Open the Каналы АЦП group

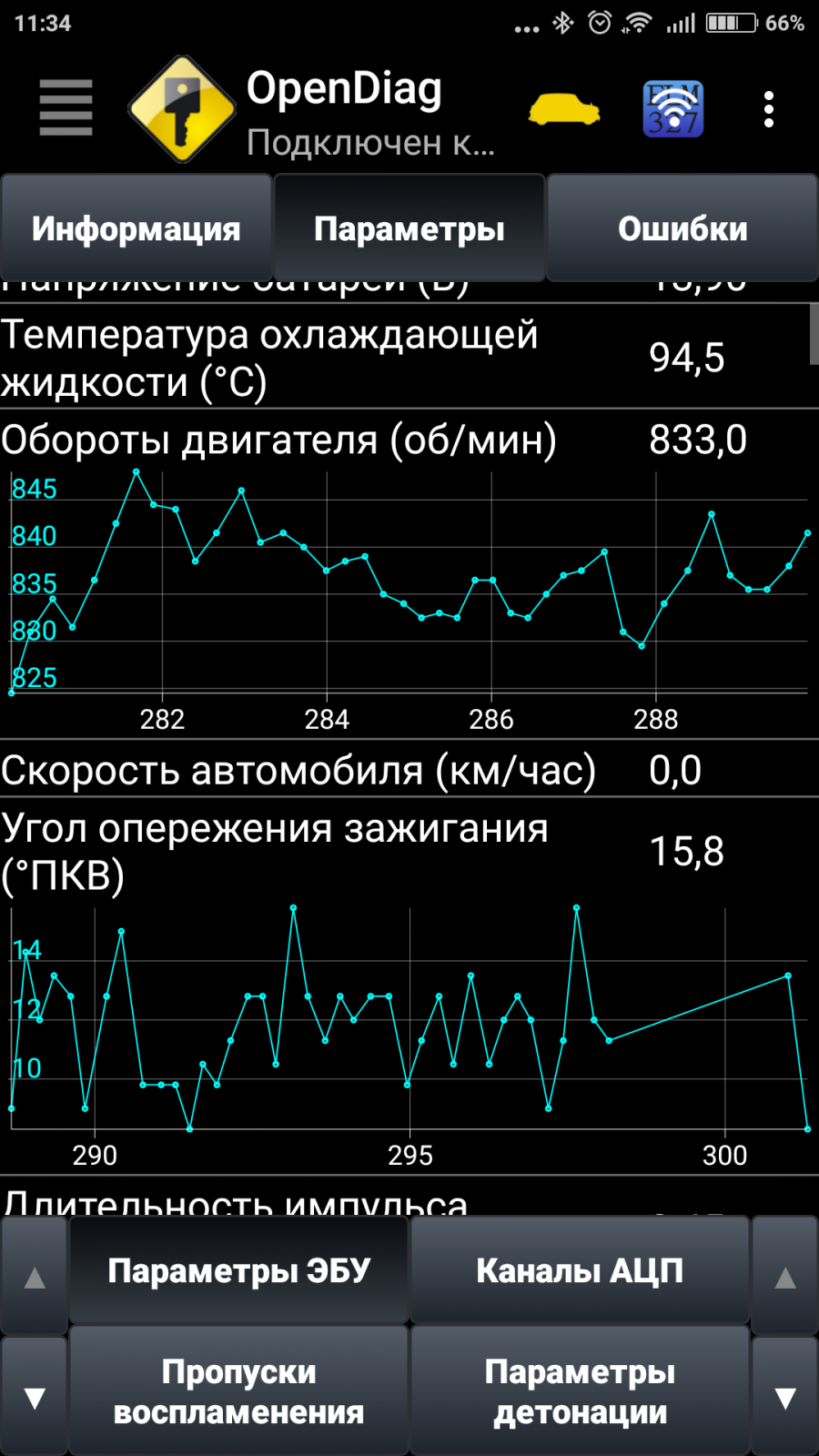(x=580, y=1270)
